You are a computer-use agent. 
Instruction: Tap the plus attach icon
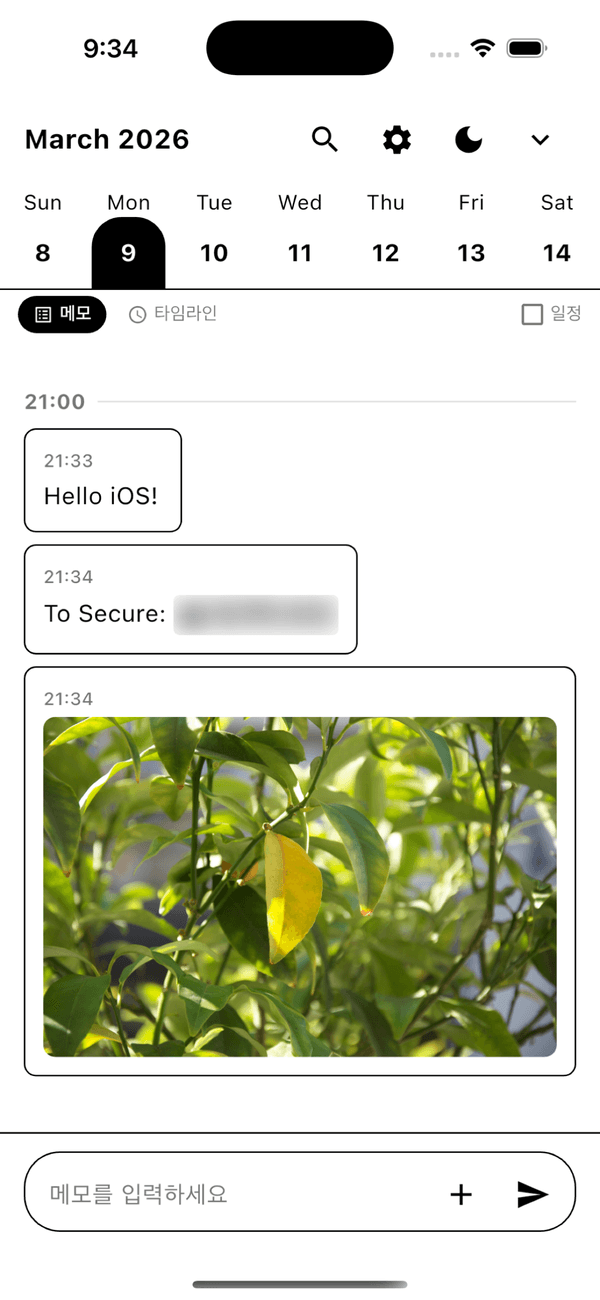pyautogui.click(x=460, y=1193)
